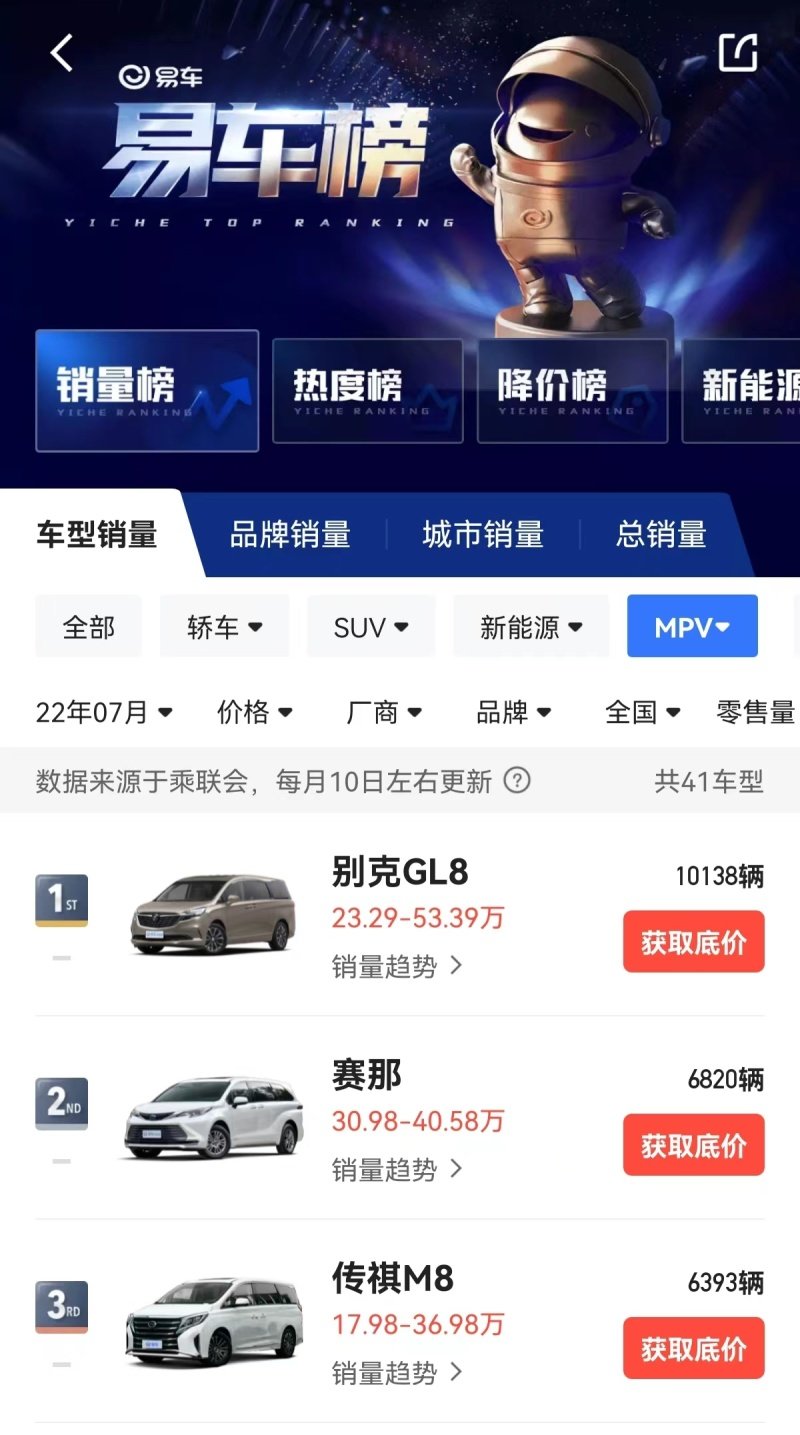800x1435 pixels.
Task: Expand the 轿车 filter dropdown
Action: pyautogui.click(x=224, y=627)
